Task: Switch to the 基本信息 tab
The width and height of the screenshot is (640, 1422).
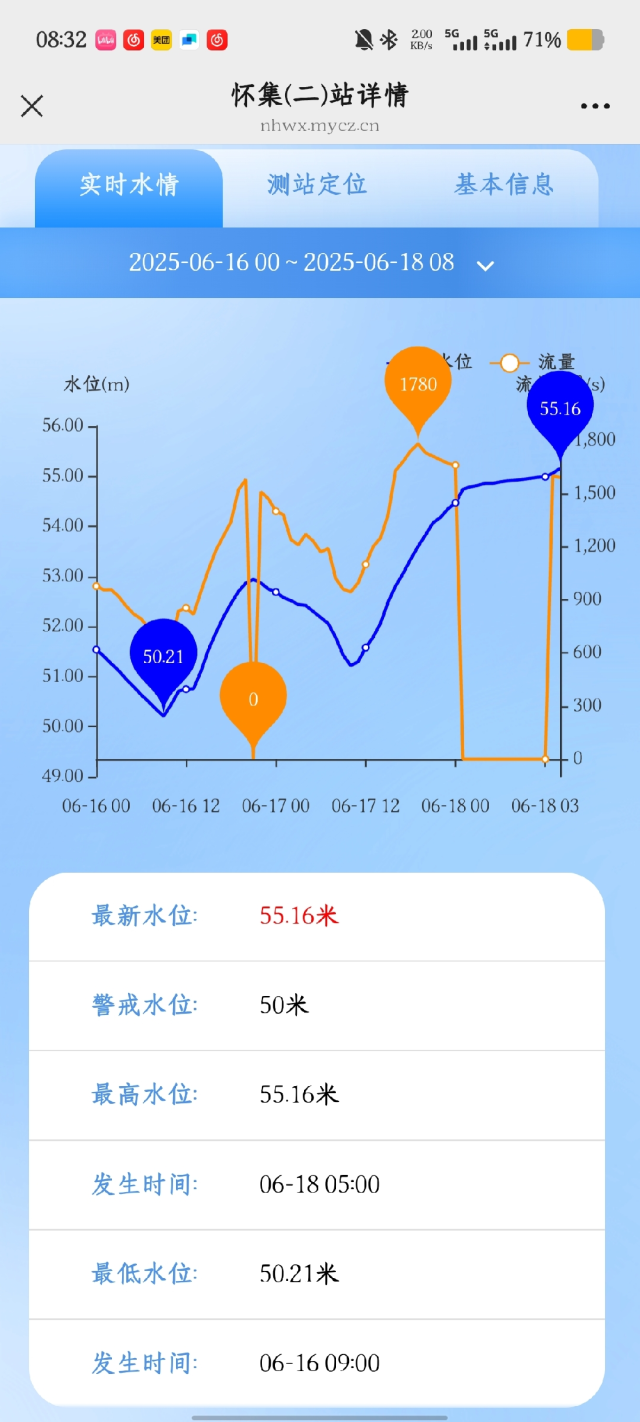Action: pos(504,185)
